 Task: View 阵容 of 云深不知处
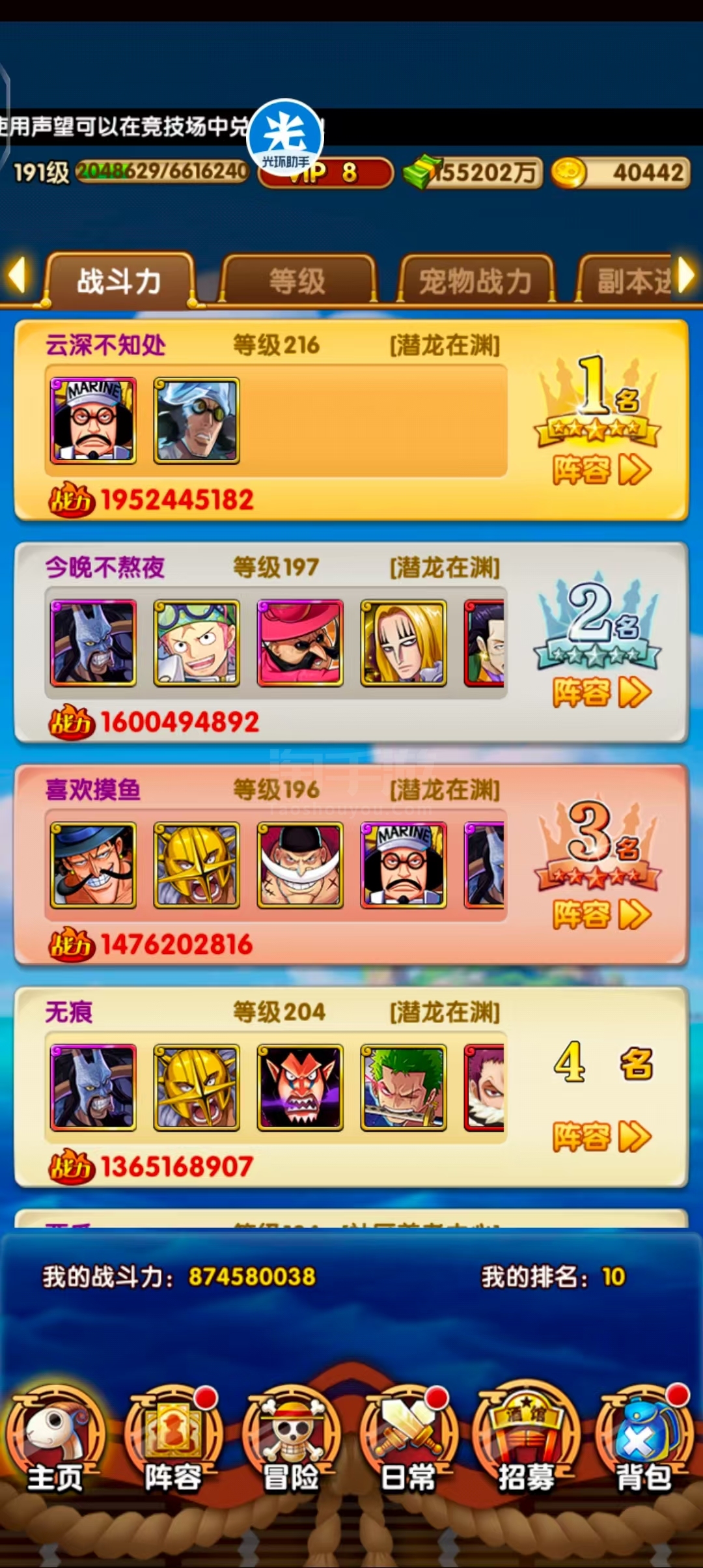tap(601, 469)
